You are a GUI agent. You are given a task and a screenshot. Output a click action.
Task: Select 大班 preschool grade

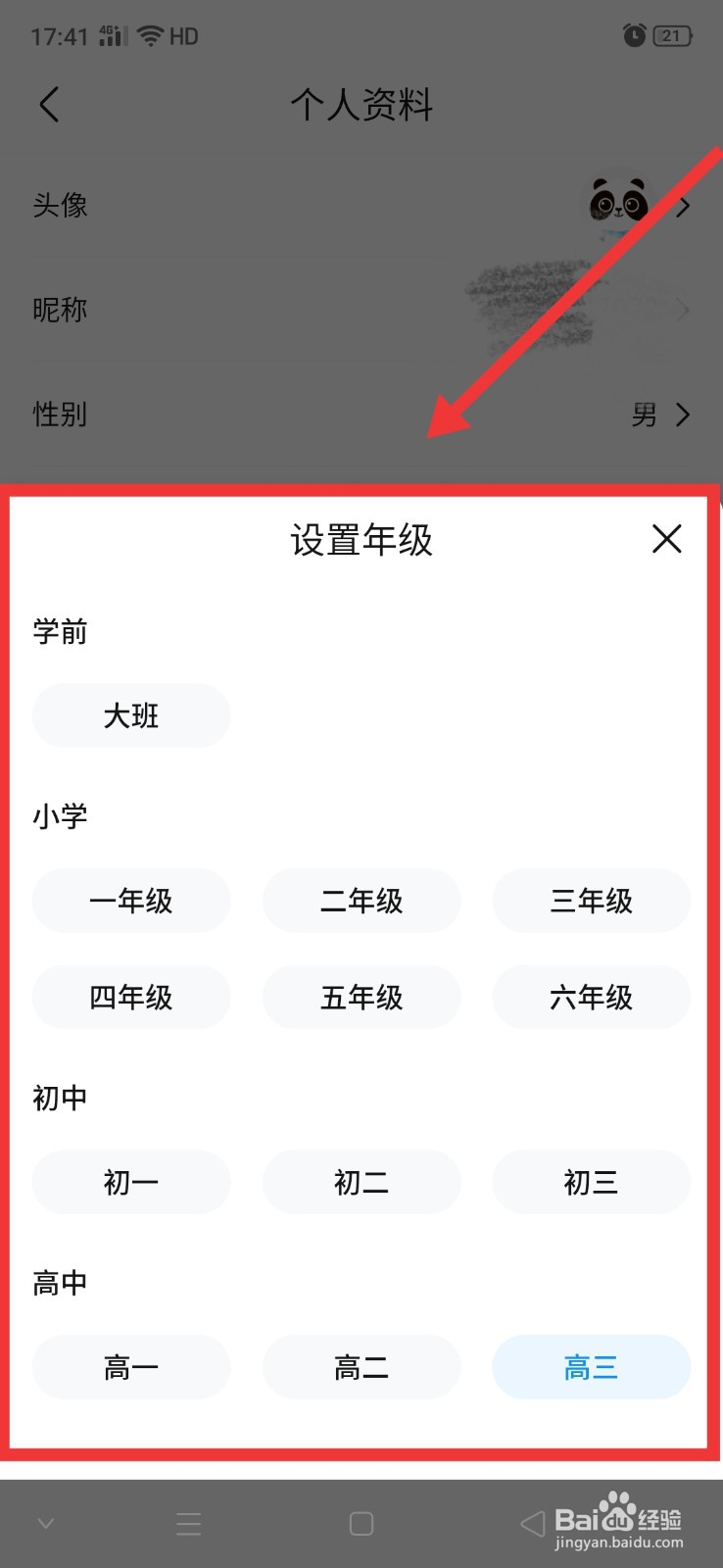(131, 715)
